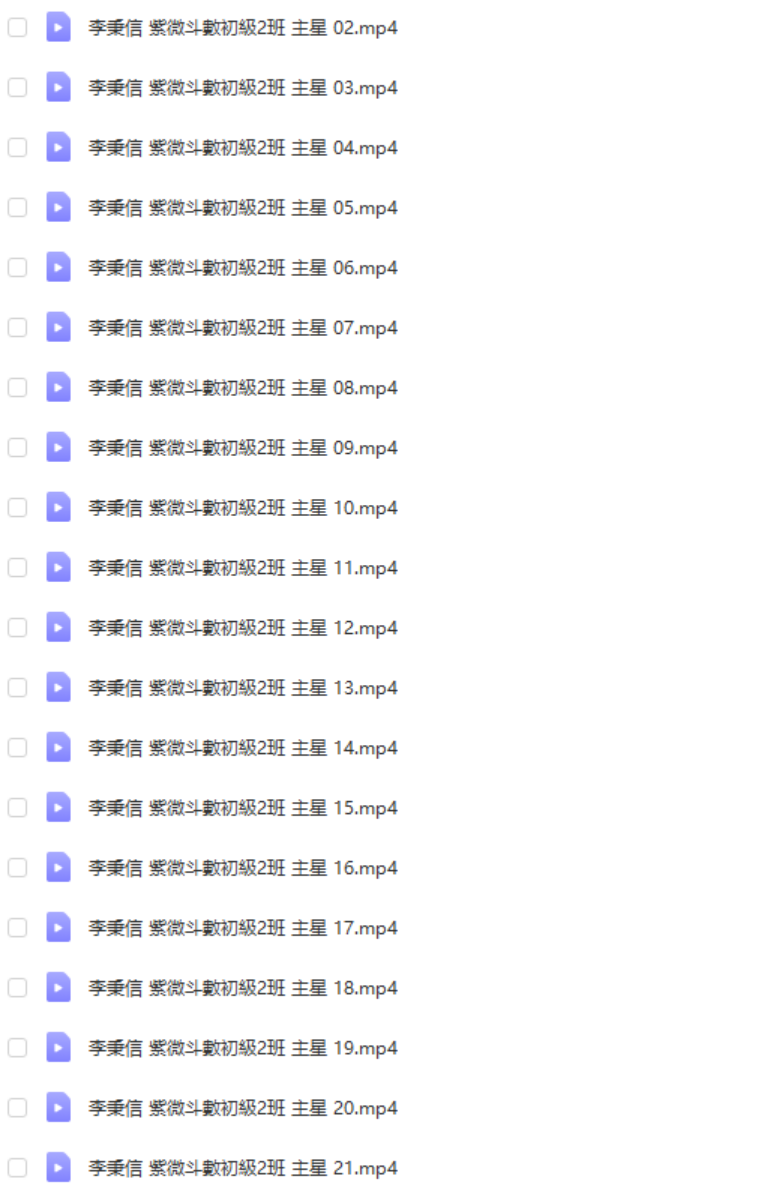This screenshot has width=763, height=1201.
Task: Play the video 主星 16.mp4
Action: (242, 868)
